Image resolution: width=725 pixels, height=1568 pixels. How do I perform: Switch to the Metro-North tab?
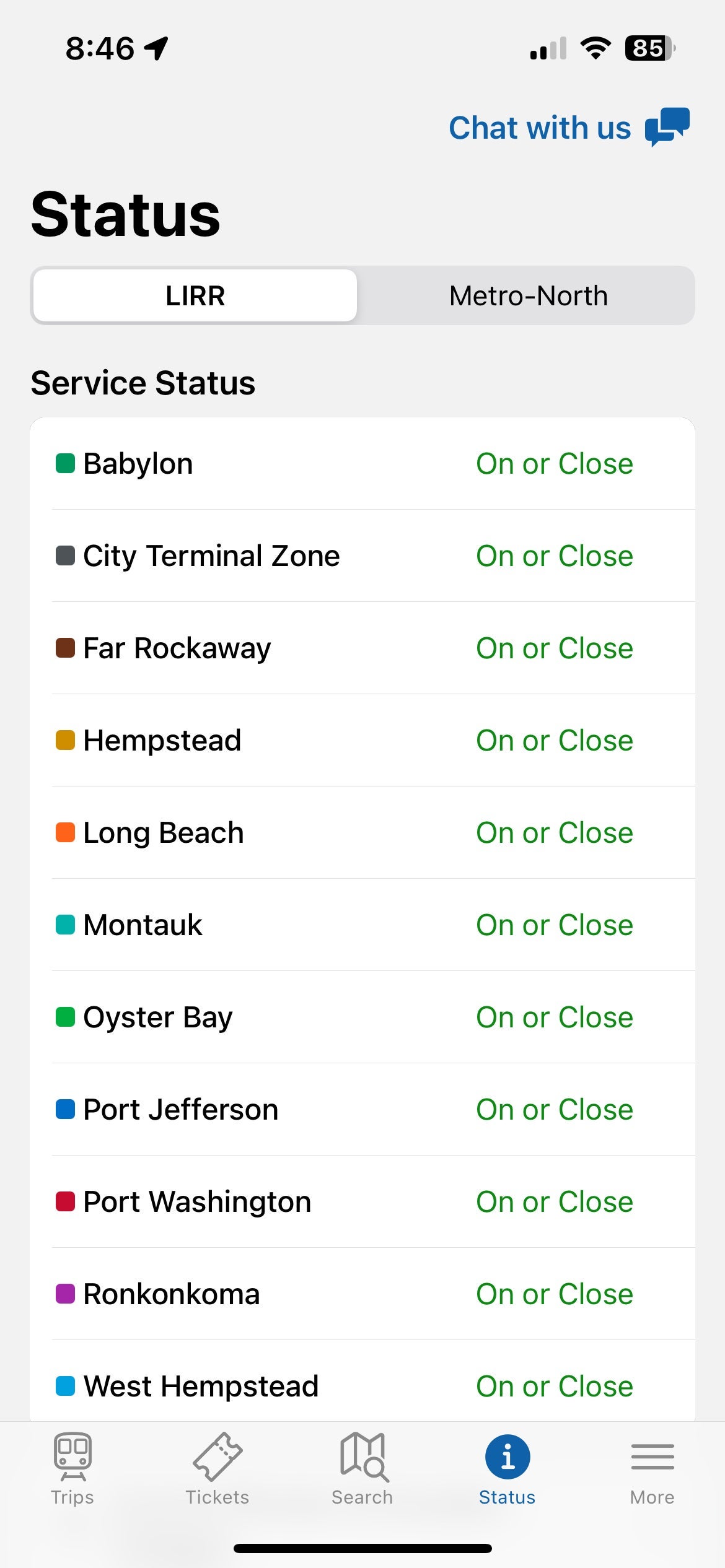pyautogui.click(x=527, y=295)
